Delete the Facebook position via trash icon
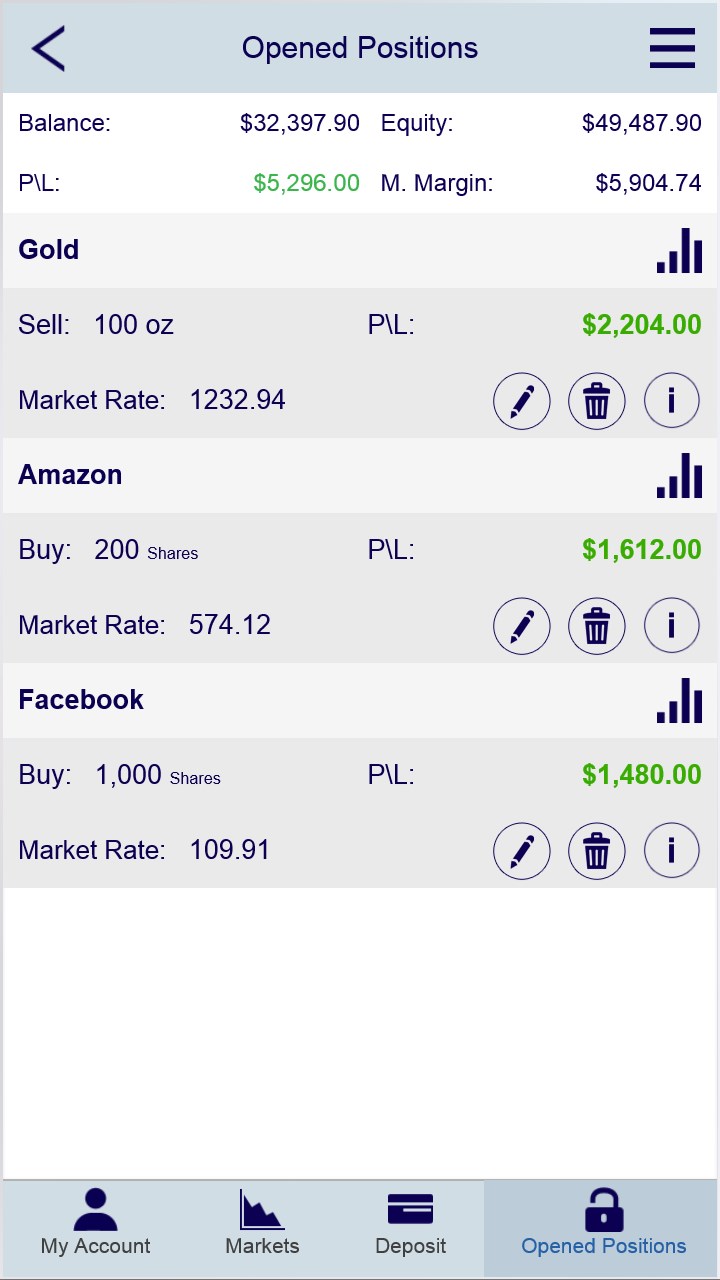 pos(596,851)
